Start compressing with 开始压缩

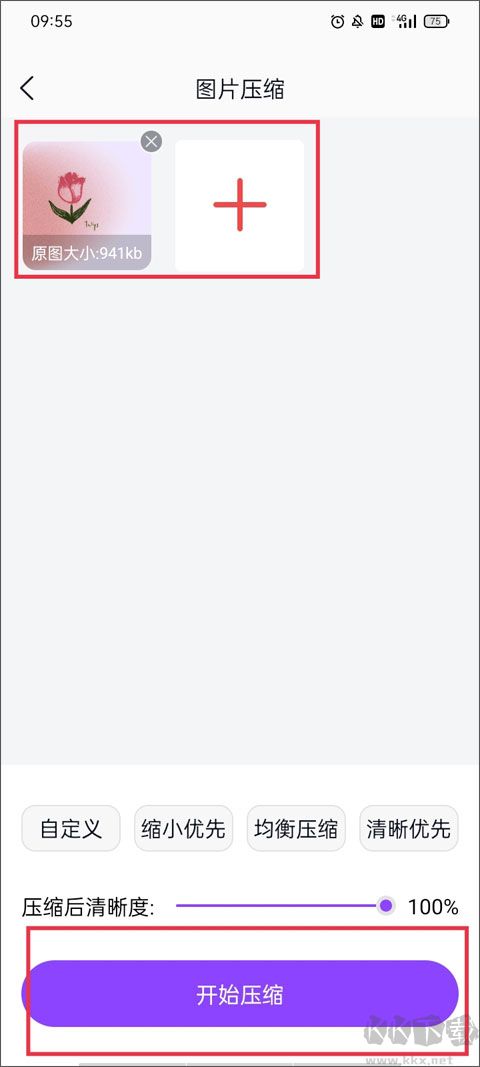click(240, 994)
